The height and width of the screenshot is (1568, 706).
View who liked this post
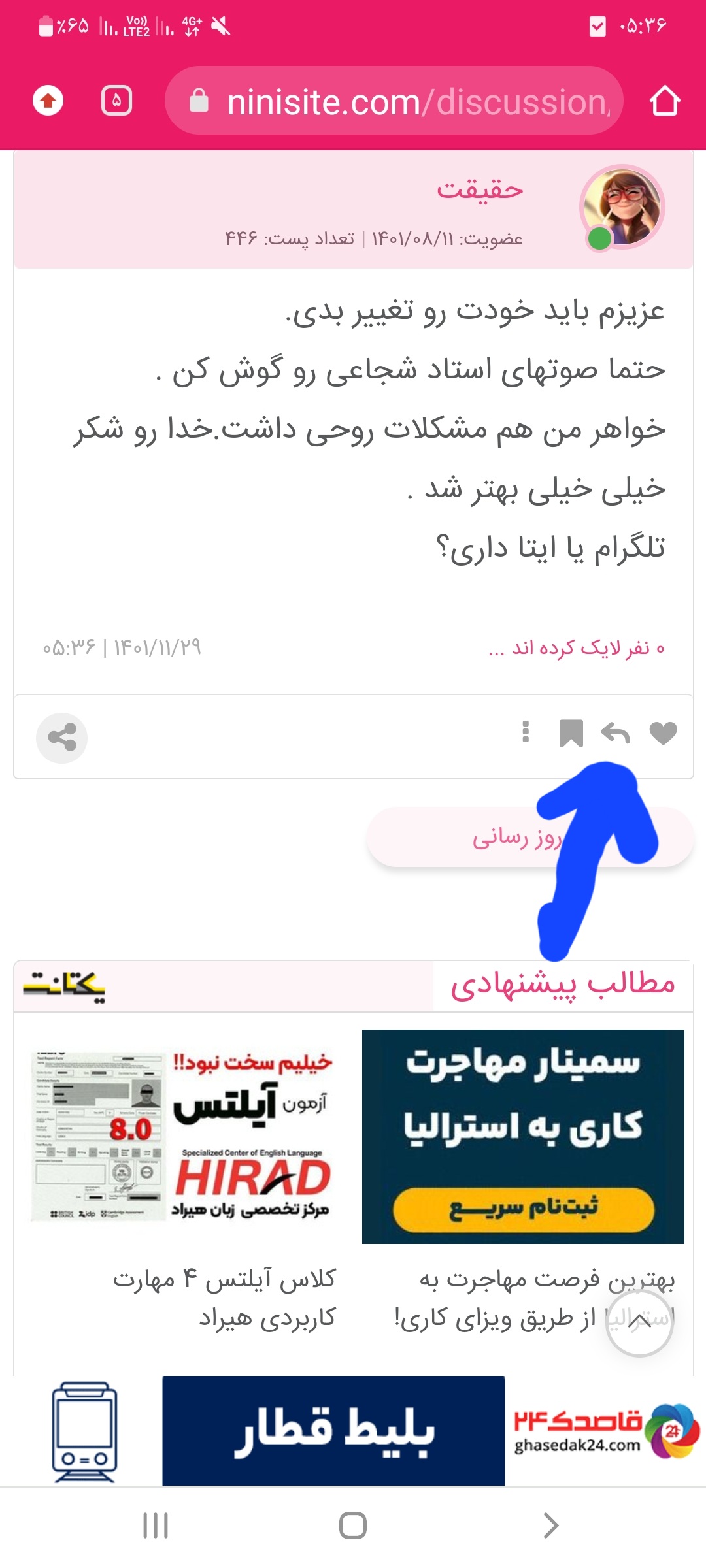pyautogui.click(x=577, y=648)
